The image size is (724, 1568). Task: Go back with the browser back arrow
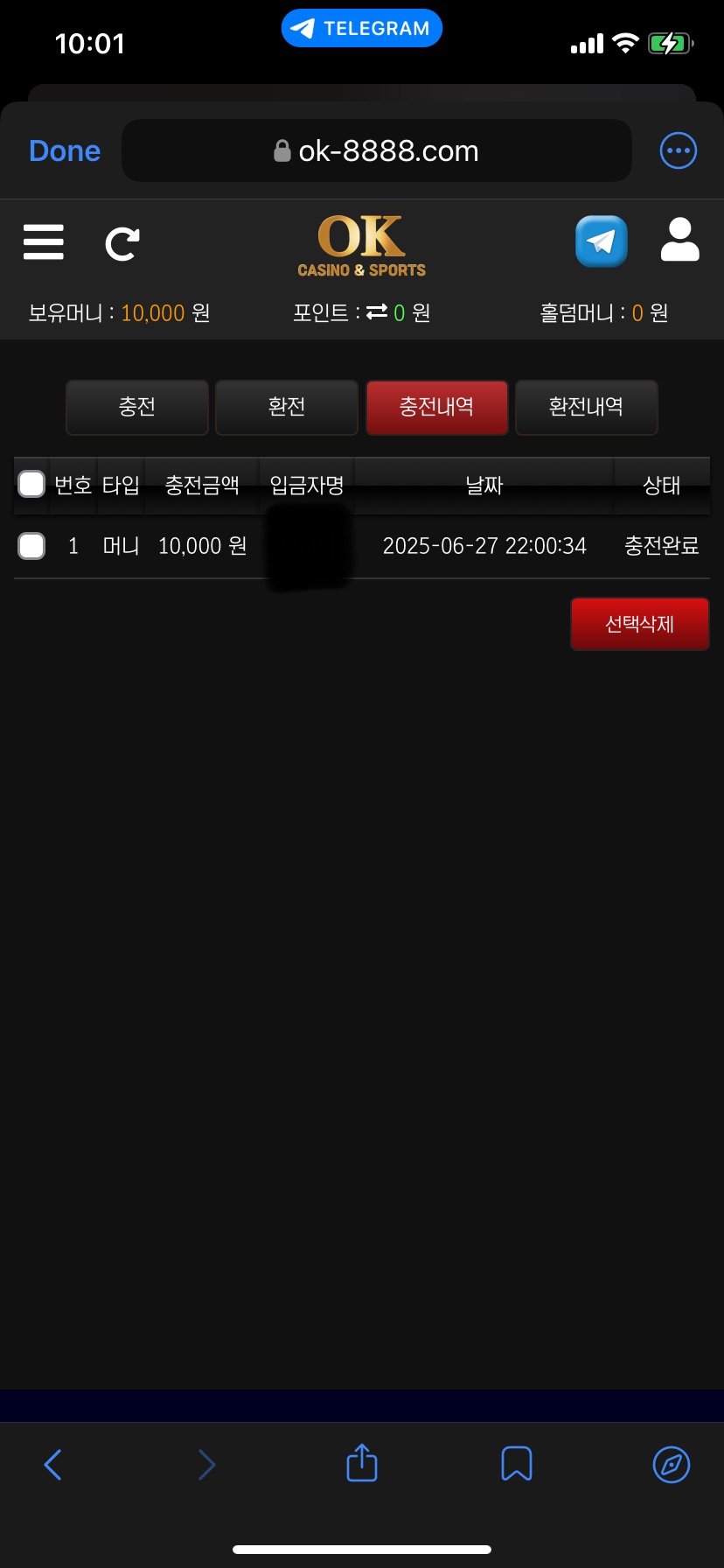52,1465
